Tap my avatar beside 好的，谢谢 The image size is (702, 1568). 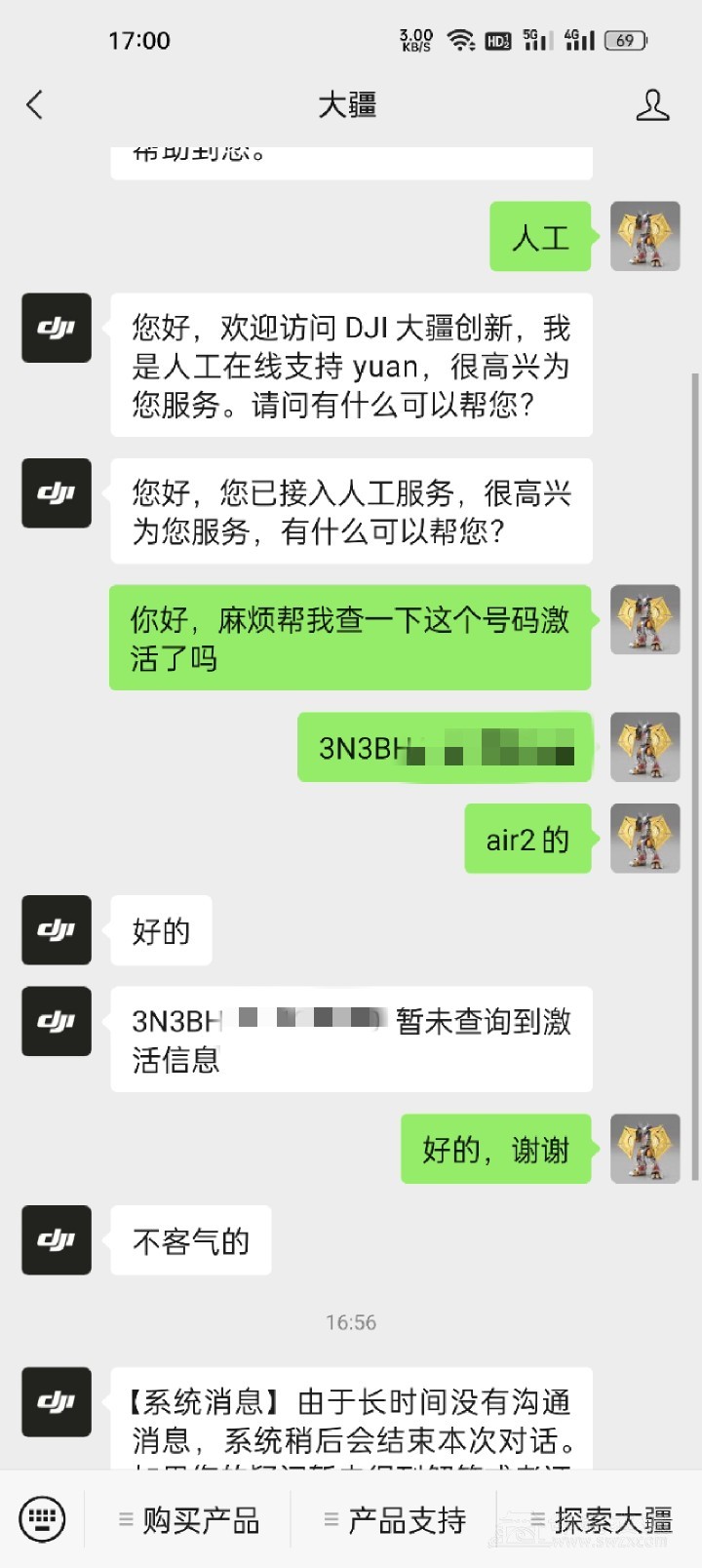point(644,1149)
